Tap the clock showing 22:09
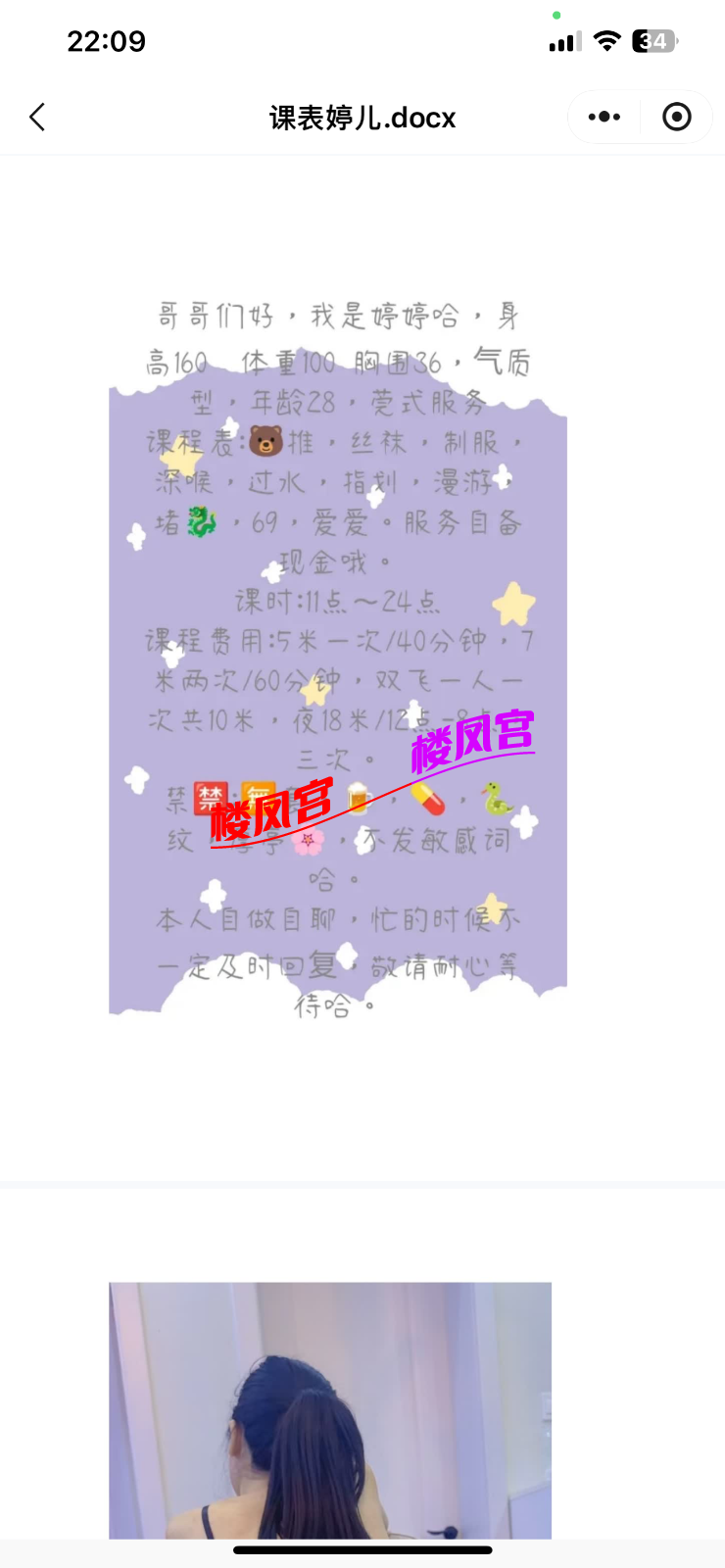This screenshot has height=1568, width=725. (106, 41)
